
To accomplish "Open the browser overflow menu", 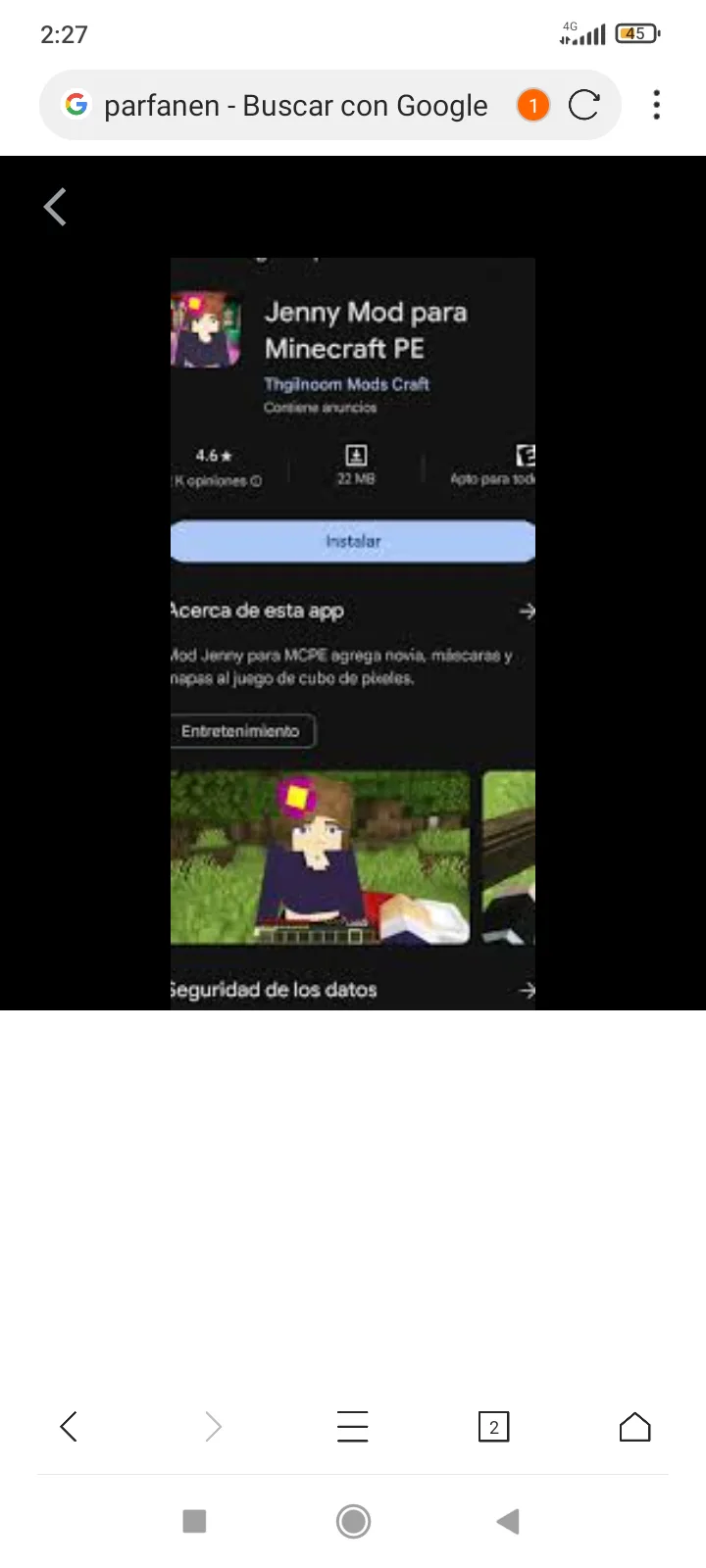I will pos(656,105).
